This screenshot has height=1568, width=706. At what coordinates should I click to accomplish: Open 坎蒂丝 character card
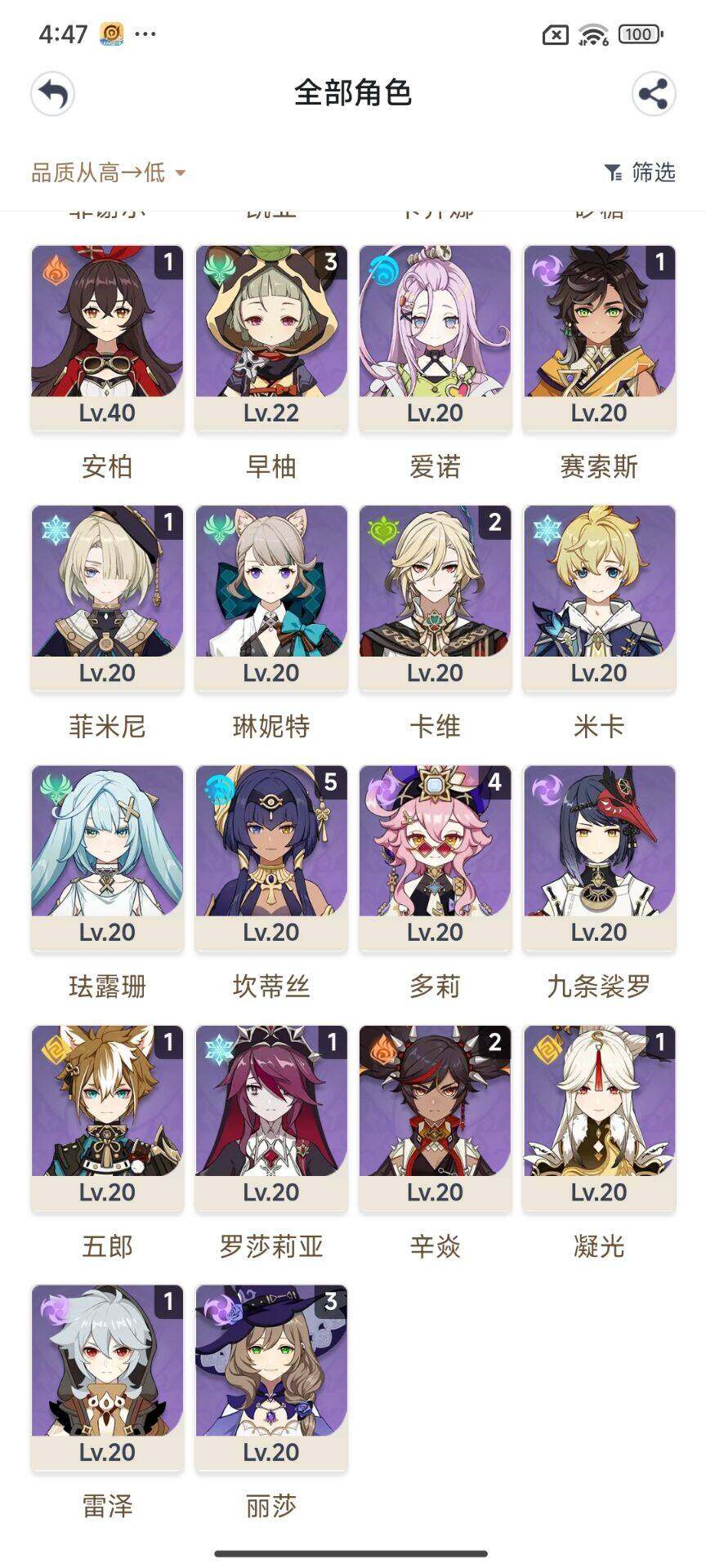click(x=271, y=857)
